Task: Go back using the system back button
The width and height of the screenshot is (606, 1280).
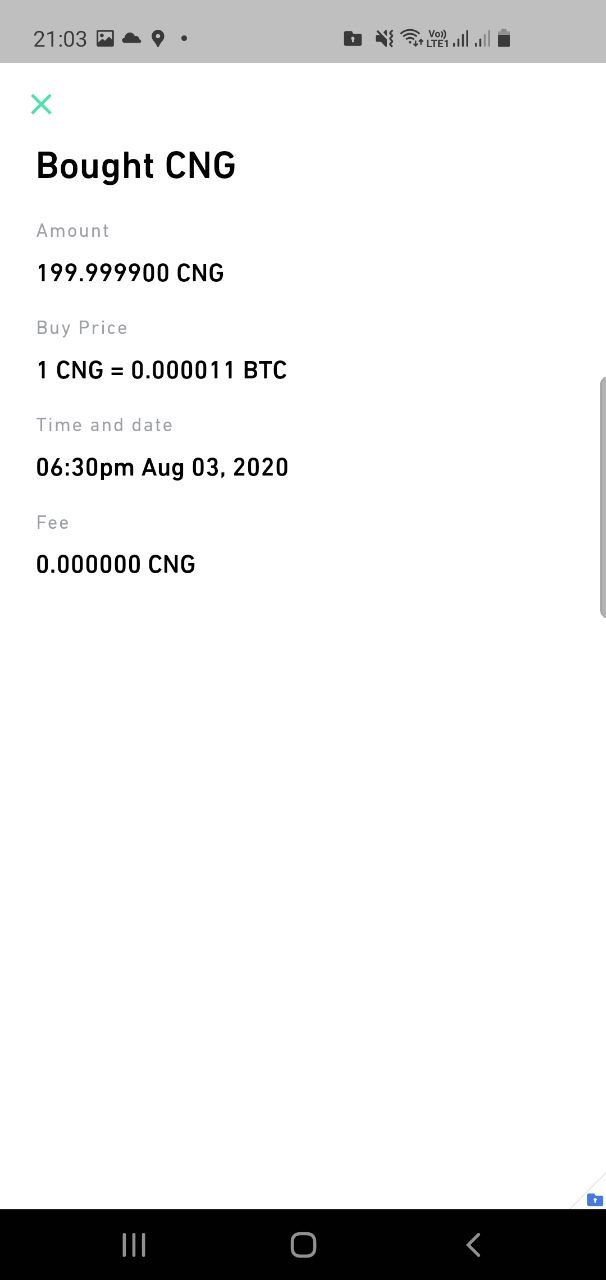Action: [473, 1244]
